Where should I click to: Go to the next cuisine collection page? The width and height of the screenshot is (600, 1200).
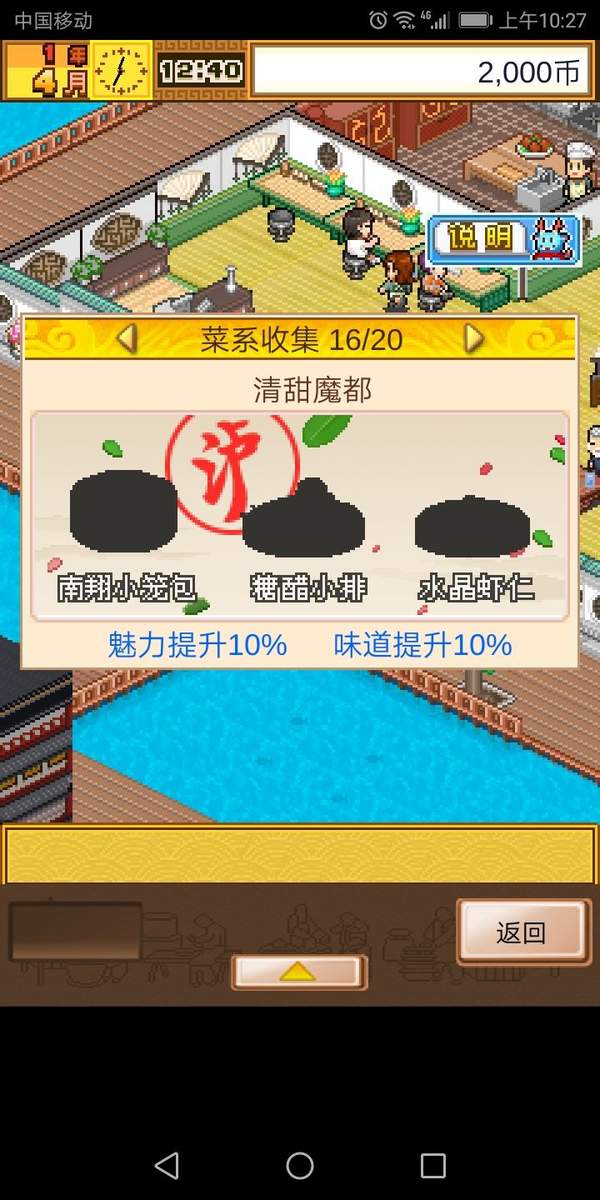474,339
